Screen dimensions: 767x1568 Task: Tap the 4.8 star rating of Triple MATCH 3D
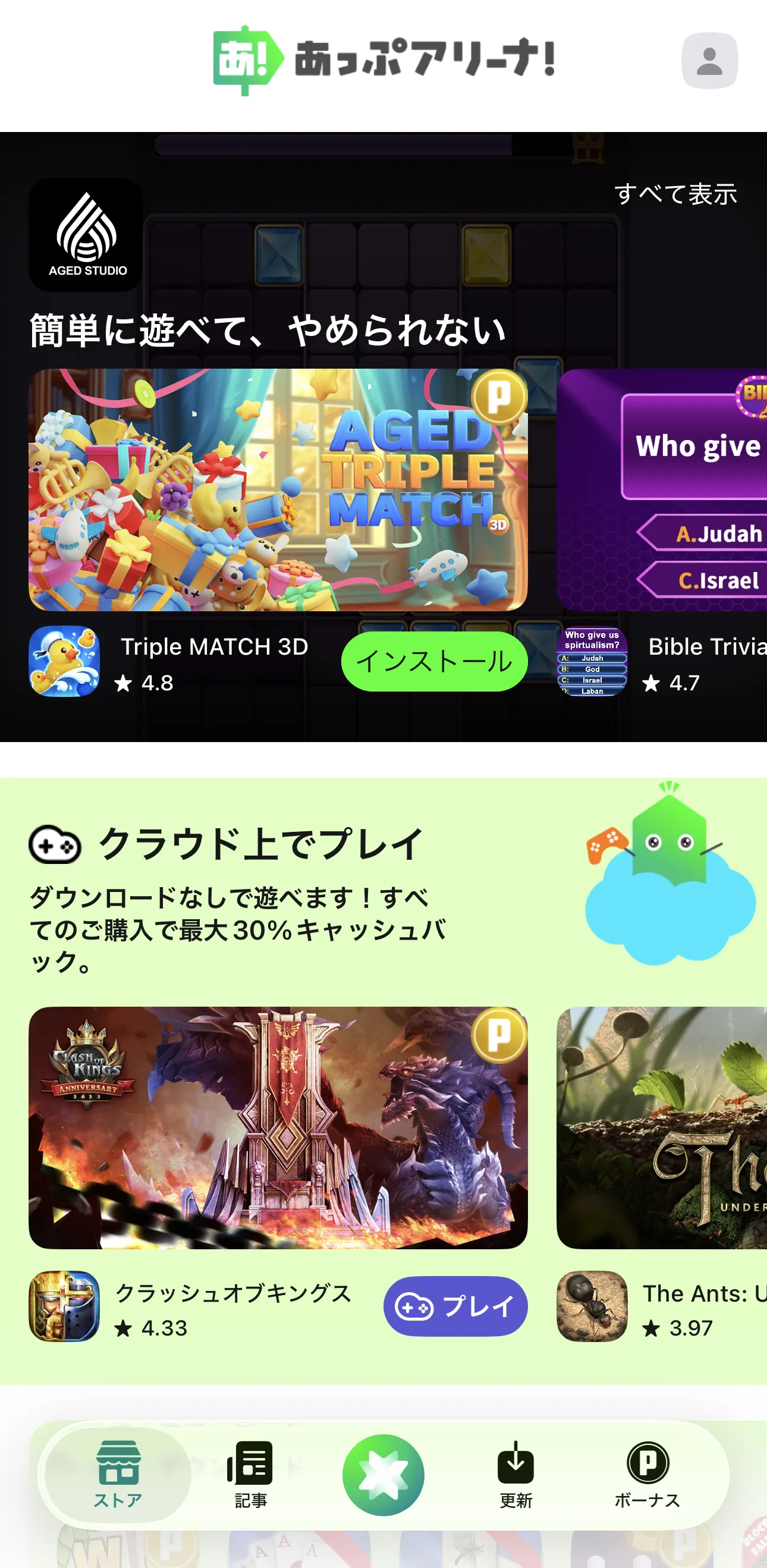[144, 683]
